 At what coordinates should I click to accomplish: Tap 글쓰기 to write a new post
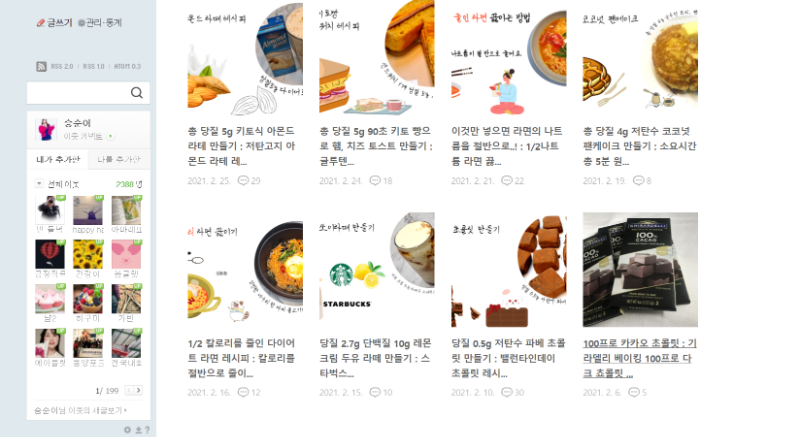tap(54, 22)
